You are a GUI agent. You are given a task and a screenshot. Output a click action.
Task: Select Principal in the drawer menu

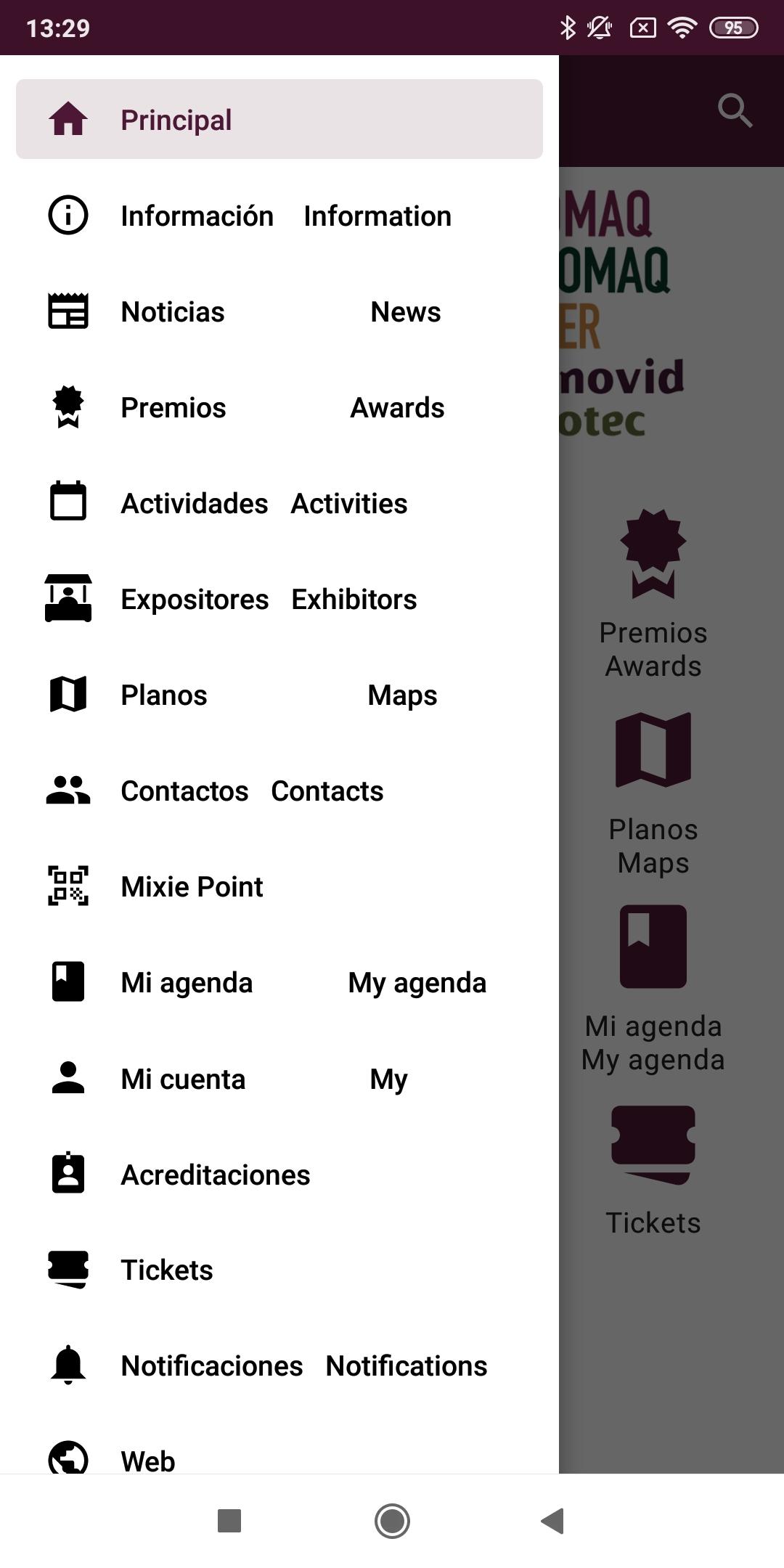pos(279,119)
